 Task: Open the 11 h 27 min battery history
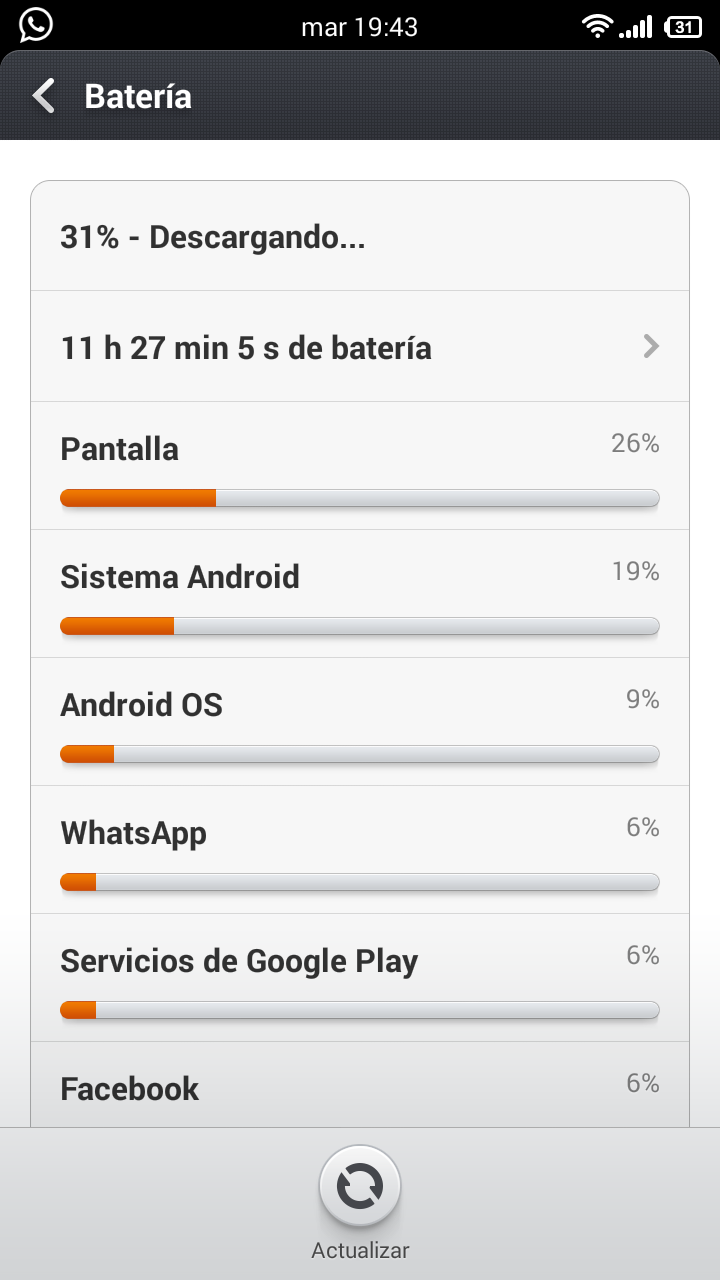(x=360, y=347)
